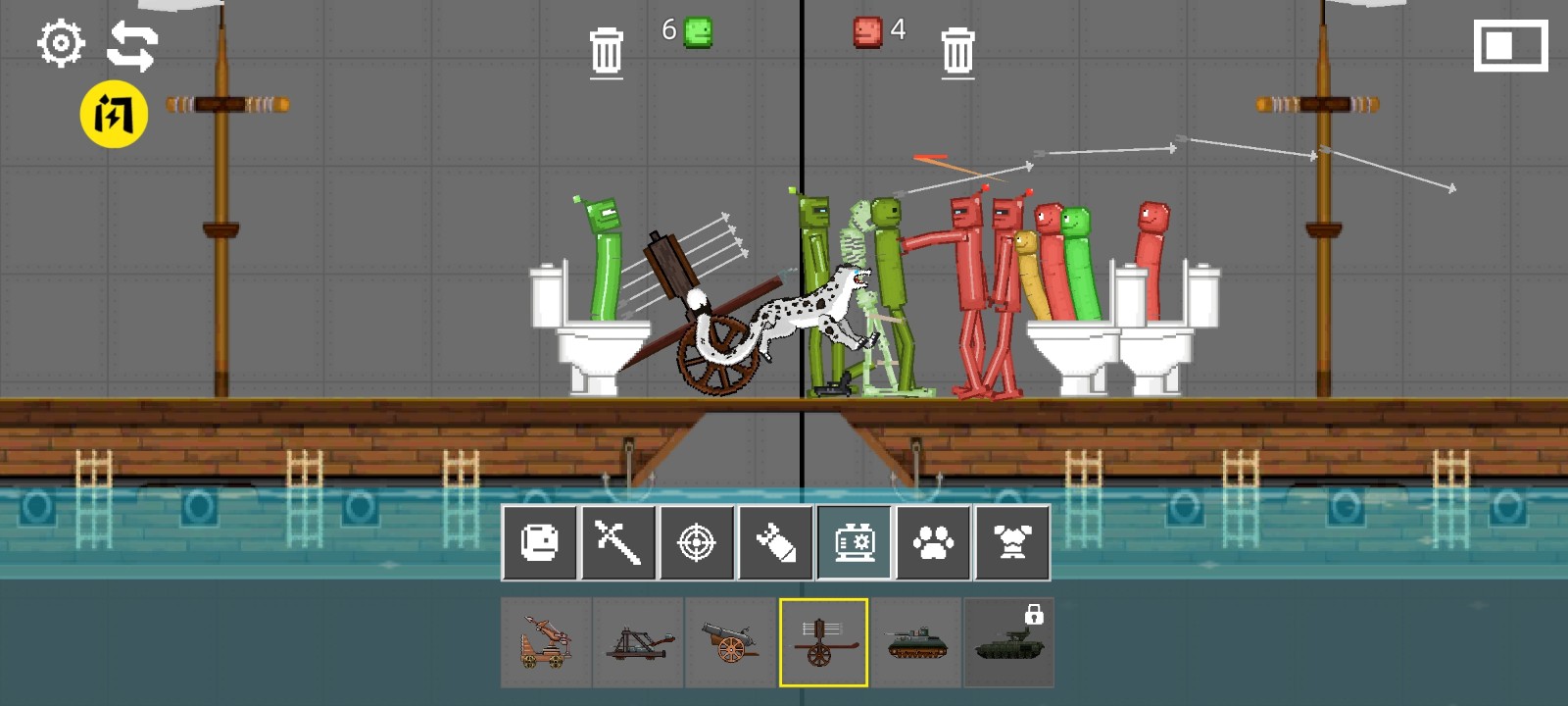
Task: Select the explosives bomb category
Action: pyautogui.click(x=775, y=542)
